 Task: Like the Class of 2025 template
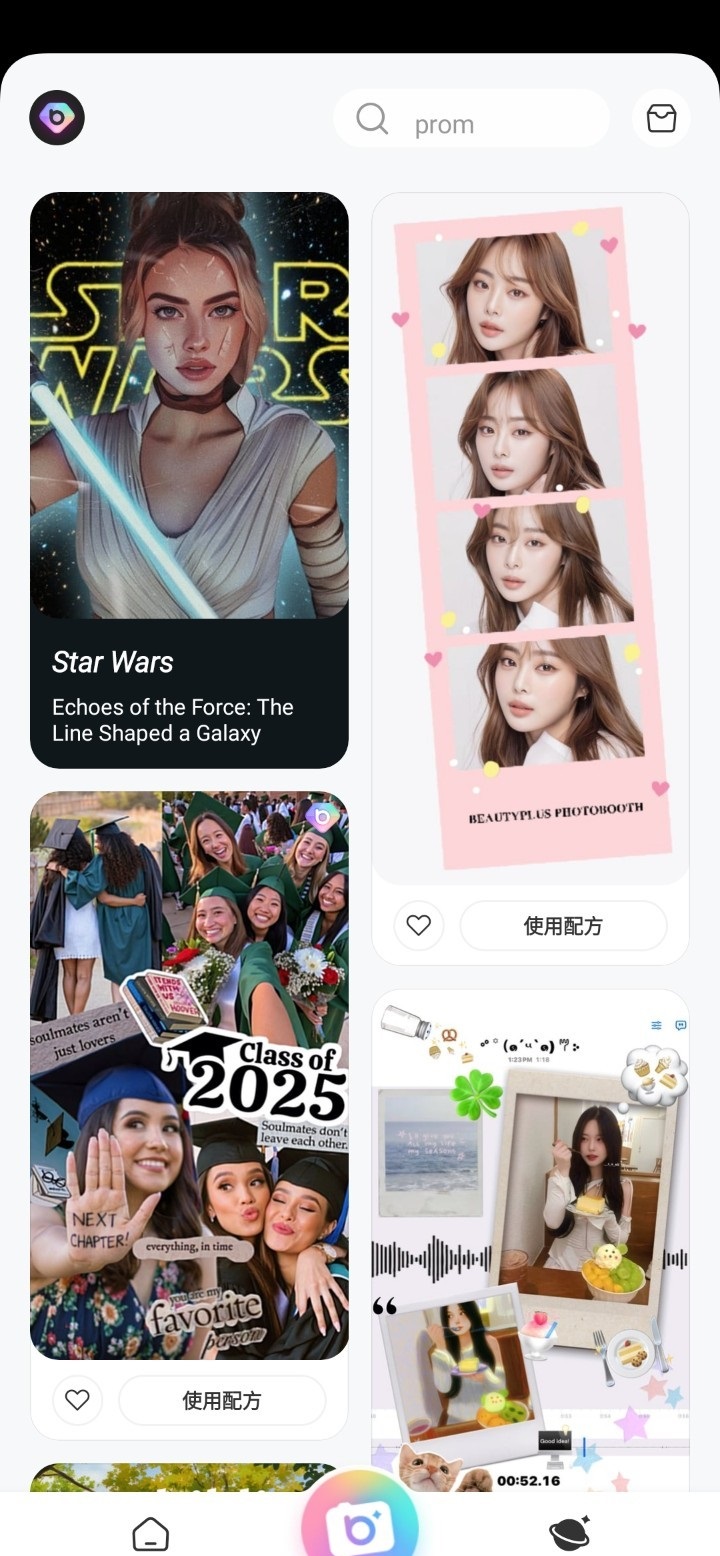click(77, 1400)
